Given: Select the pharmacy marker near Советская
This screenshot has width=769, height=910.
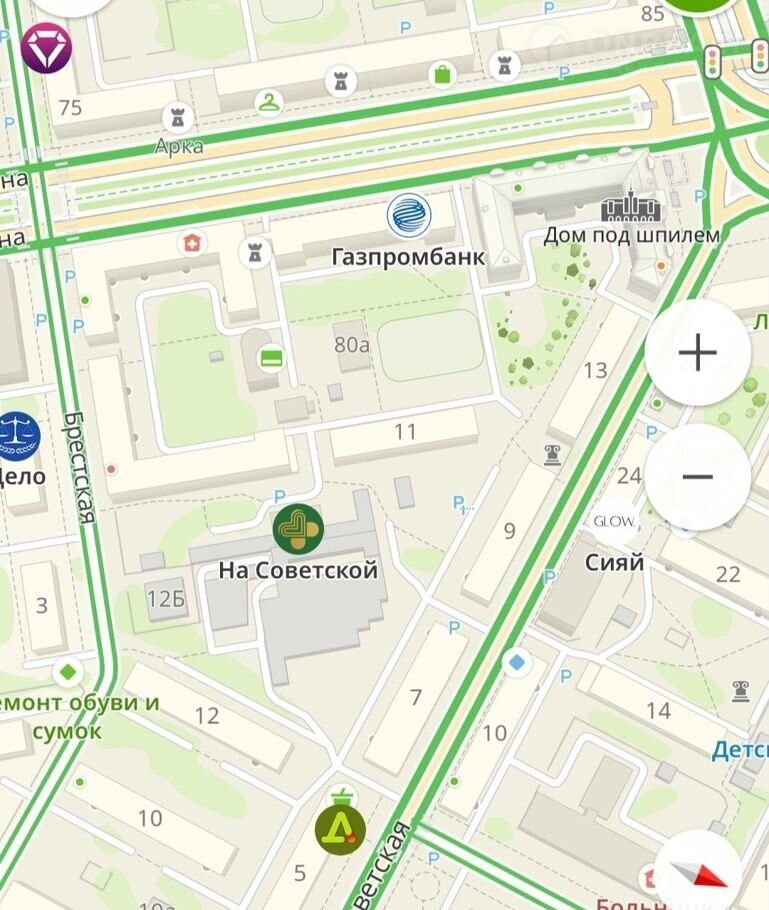Looking at the screenshot, I should (x=340, y=826).
